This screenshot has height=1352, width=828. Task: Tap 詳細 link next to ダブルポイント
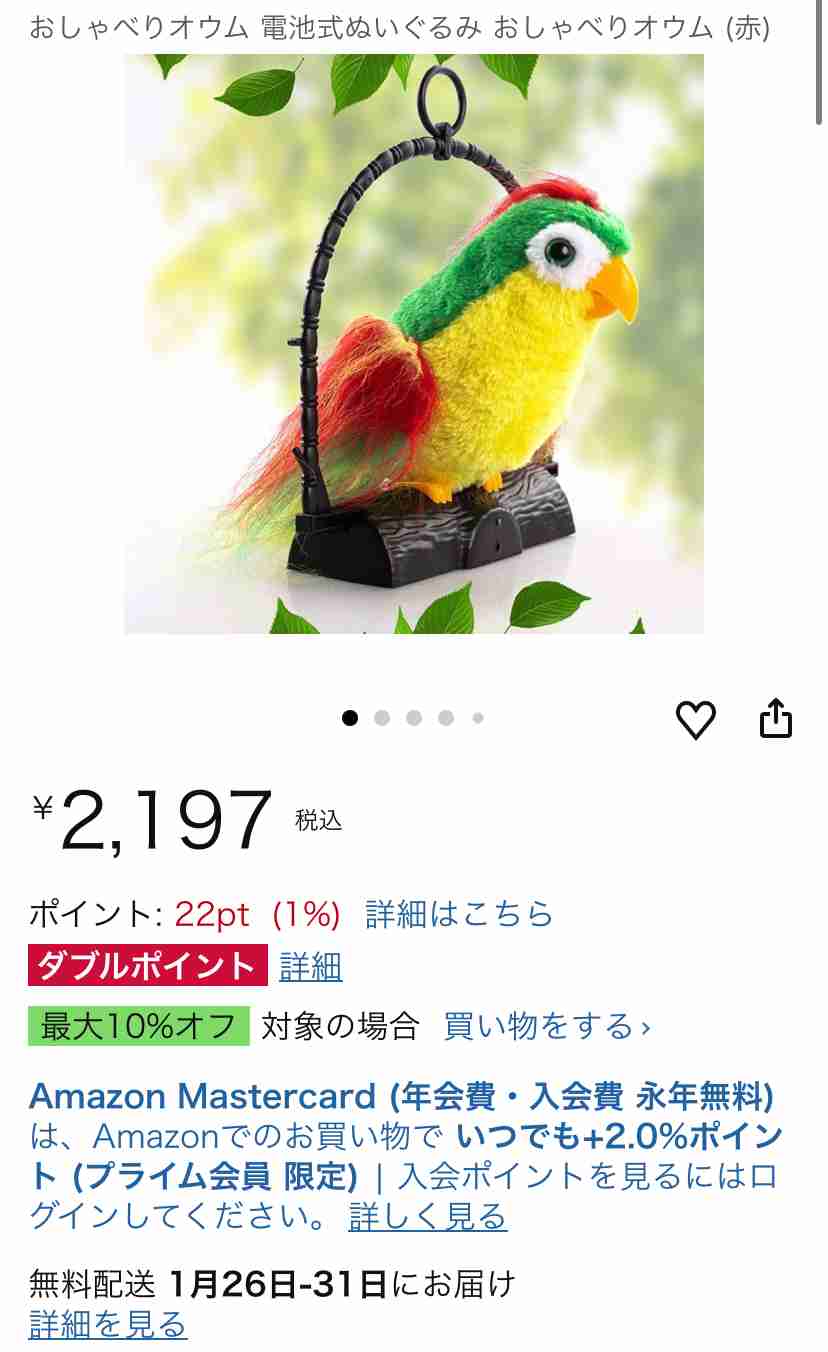tap(311, 966)
